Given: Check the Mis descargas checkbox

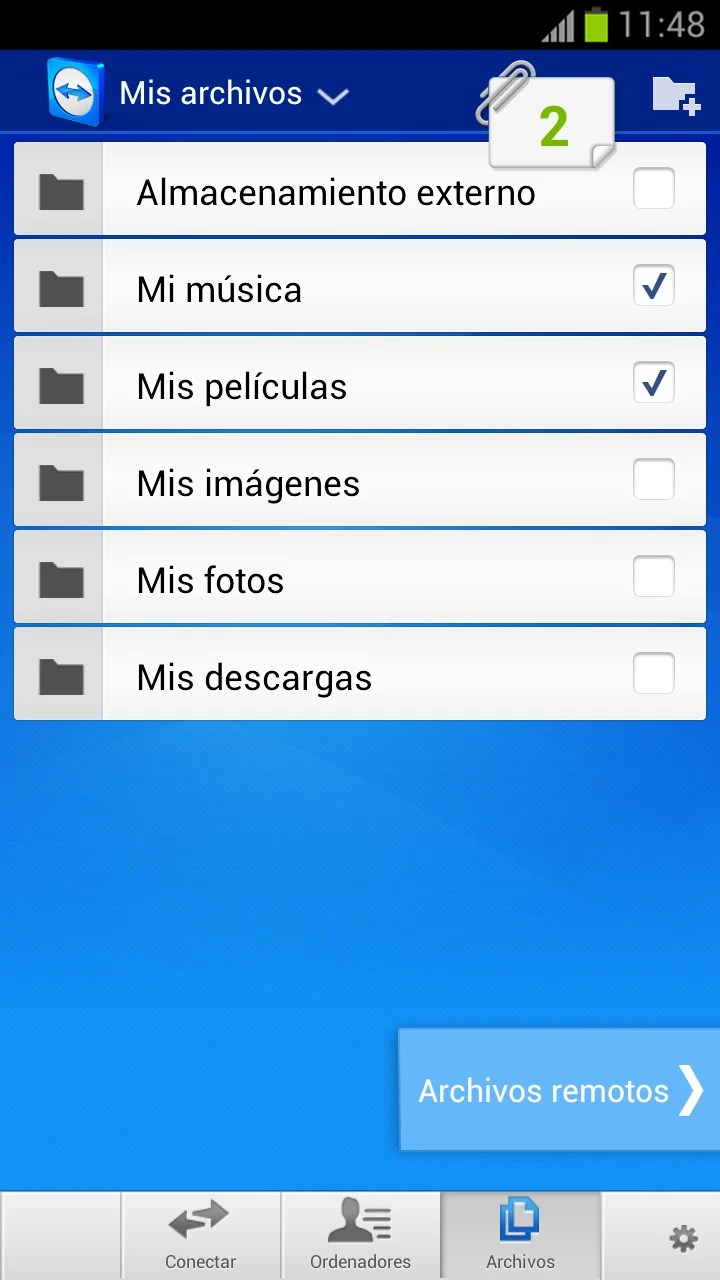Looking at the screenshot, I should point(653,674).
